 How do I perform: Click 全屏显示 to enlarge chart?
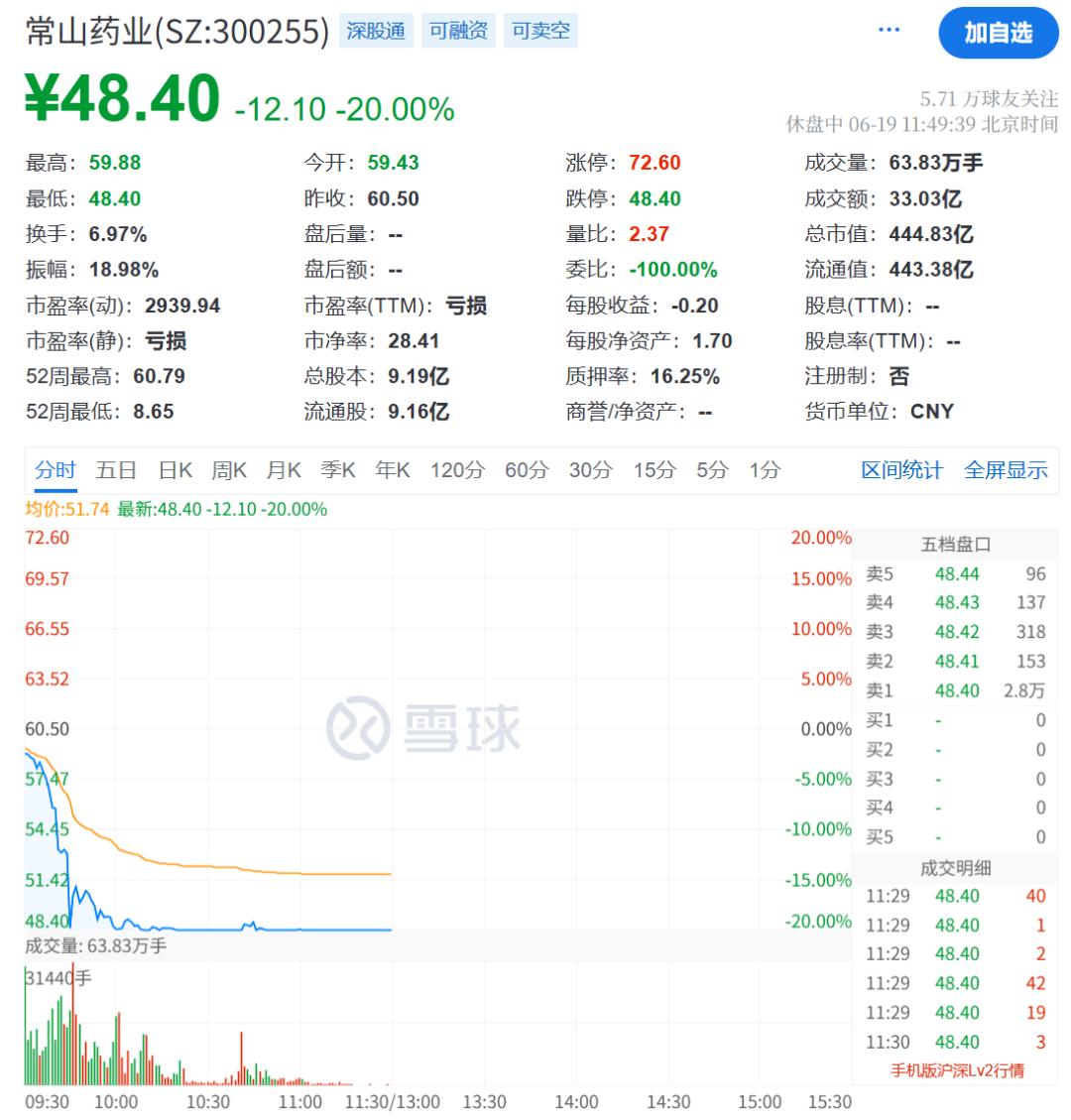pyautogui.click(x=1008, y=470)
